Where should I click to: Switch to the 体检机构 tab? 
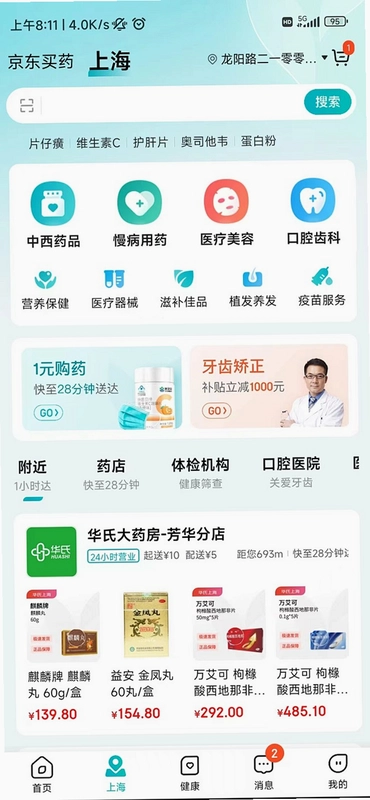pyautogui.click(x=200, y=473)
